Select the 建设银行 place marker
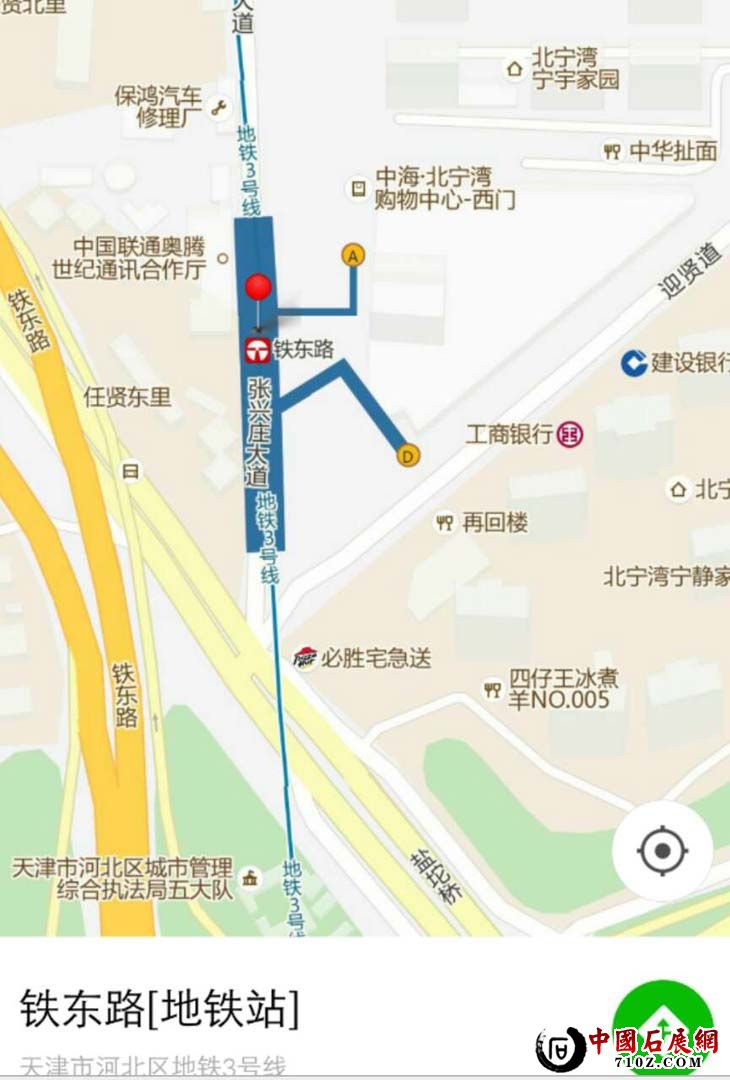 [633, 362]
